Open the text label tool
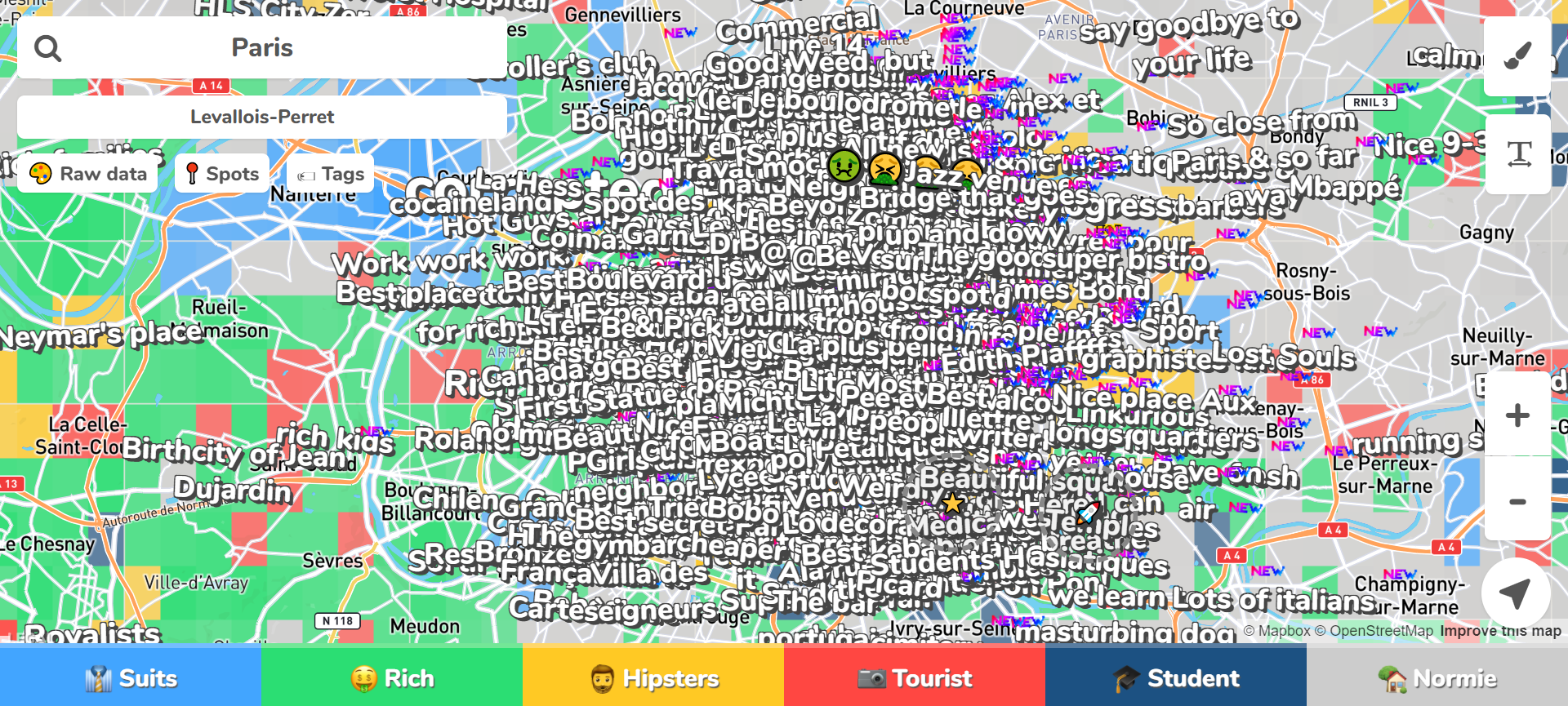This screenshot has height=706, width=1568. (x=1518, y=153)
